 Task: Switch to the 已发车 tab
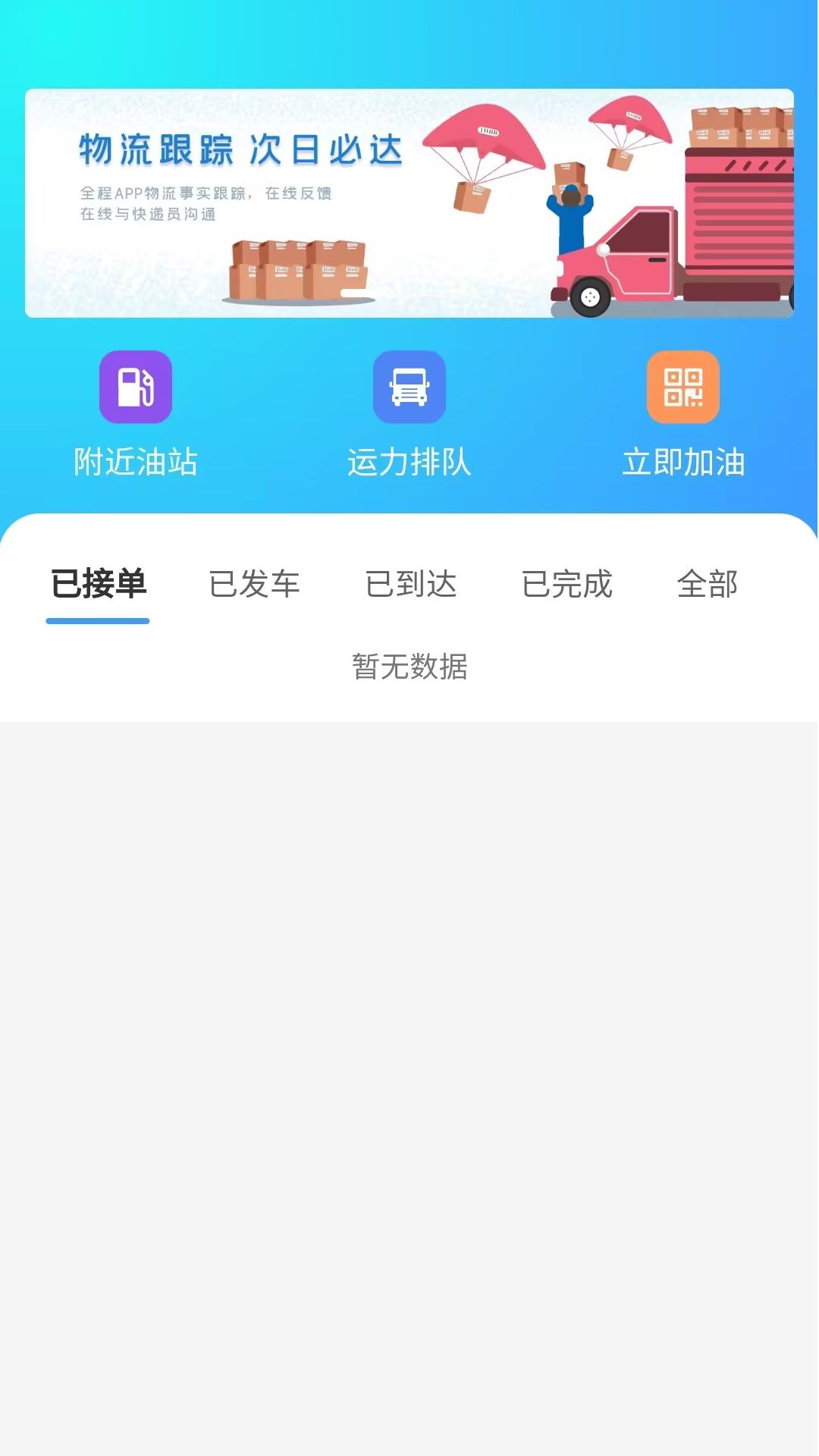click(x=255, y=584)
